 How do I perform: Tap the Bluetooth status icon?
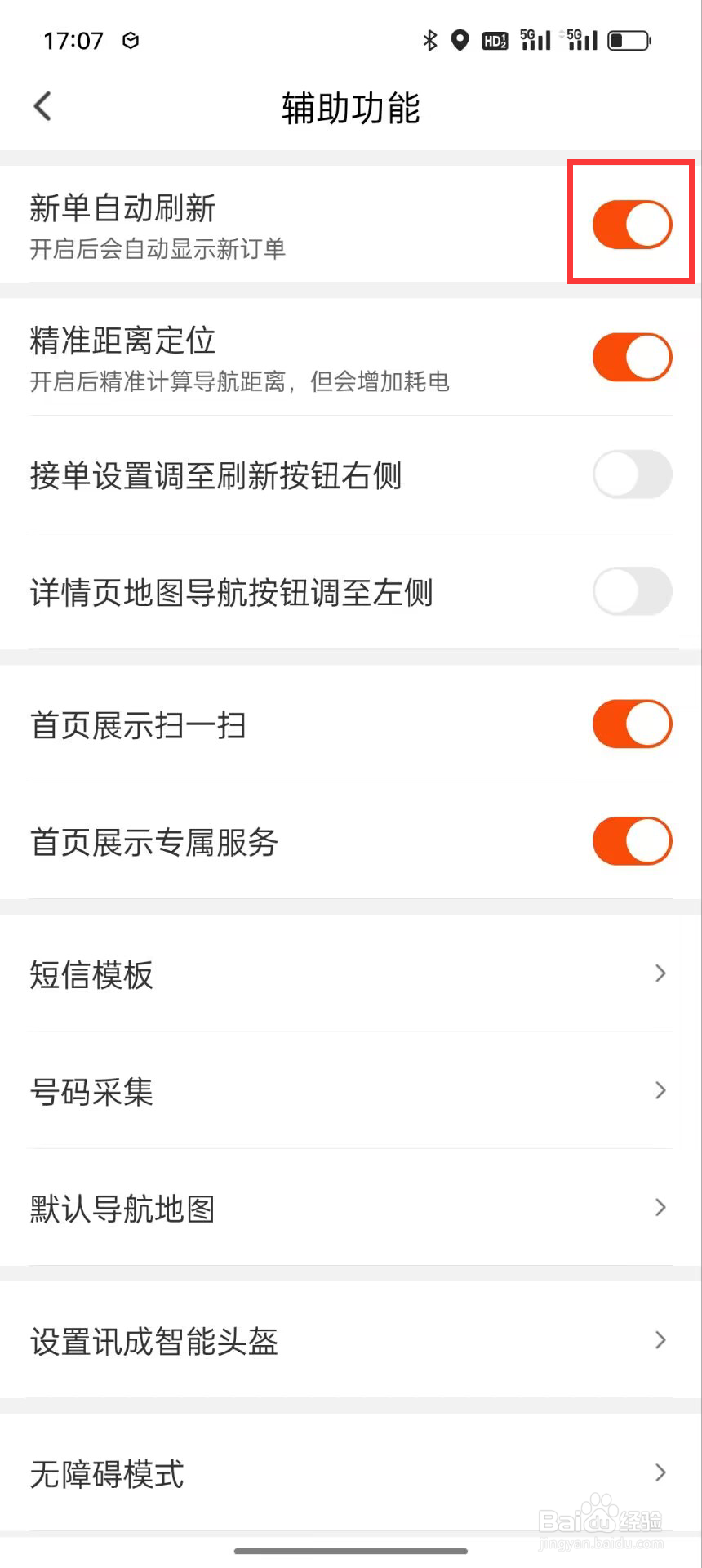pos(430,39)
